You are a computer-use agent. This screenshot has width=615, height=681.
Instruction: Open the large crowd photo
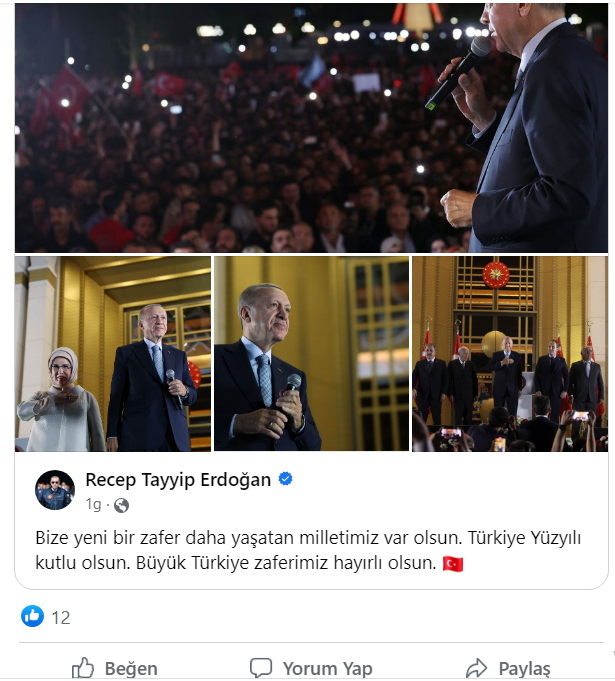click(310, 130)
